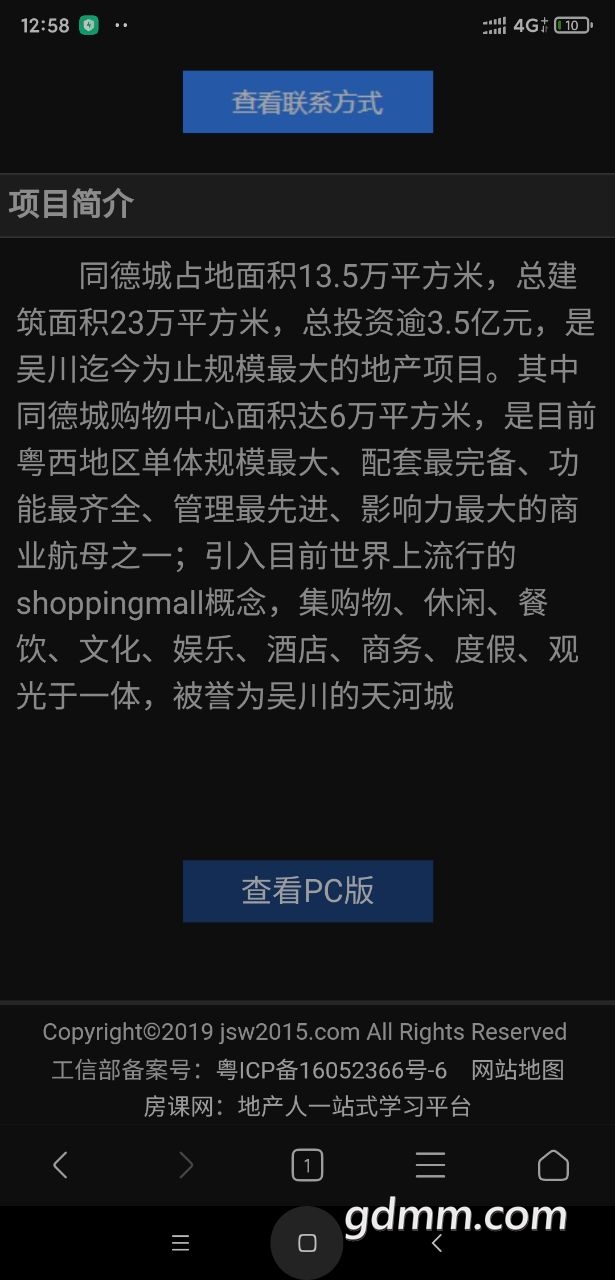Go back to the previous browser page
This screenshot has height=1280, width=615.
pyautogui.click(x=60, y=1165)
